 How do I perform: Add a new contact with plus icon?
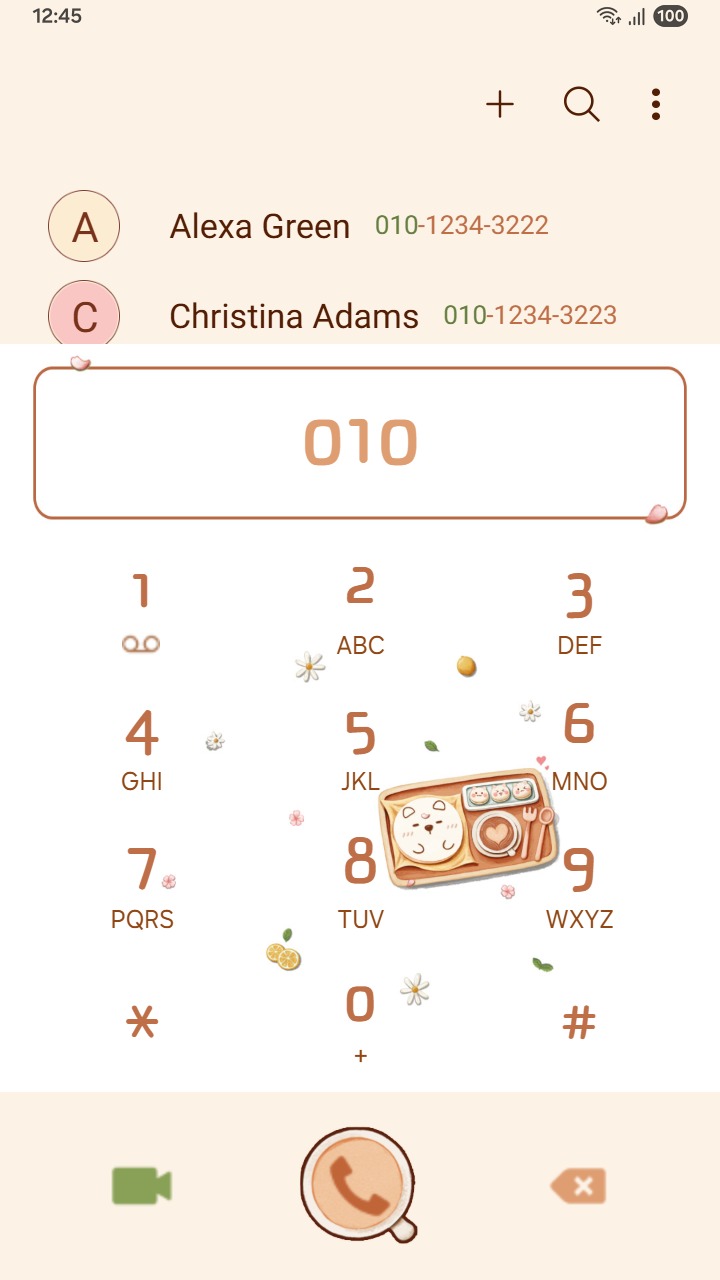(499, 104)
